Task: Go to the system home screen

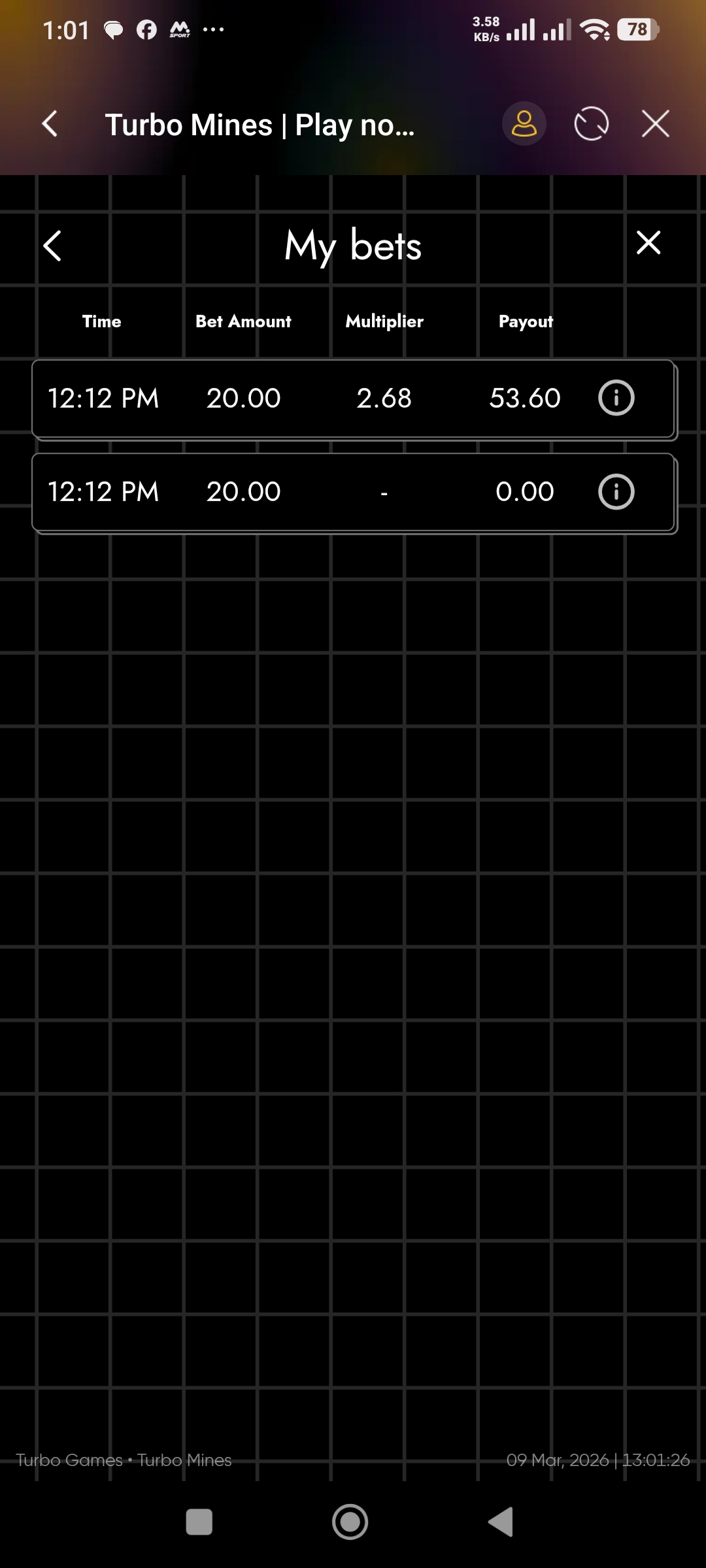Action: [350, 1522]
